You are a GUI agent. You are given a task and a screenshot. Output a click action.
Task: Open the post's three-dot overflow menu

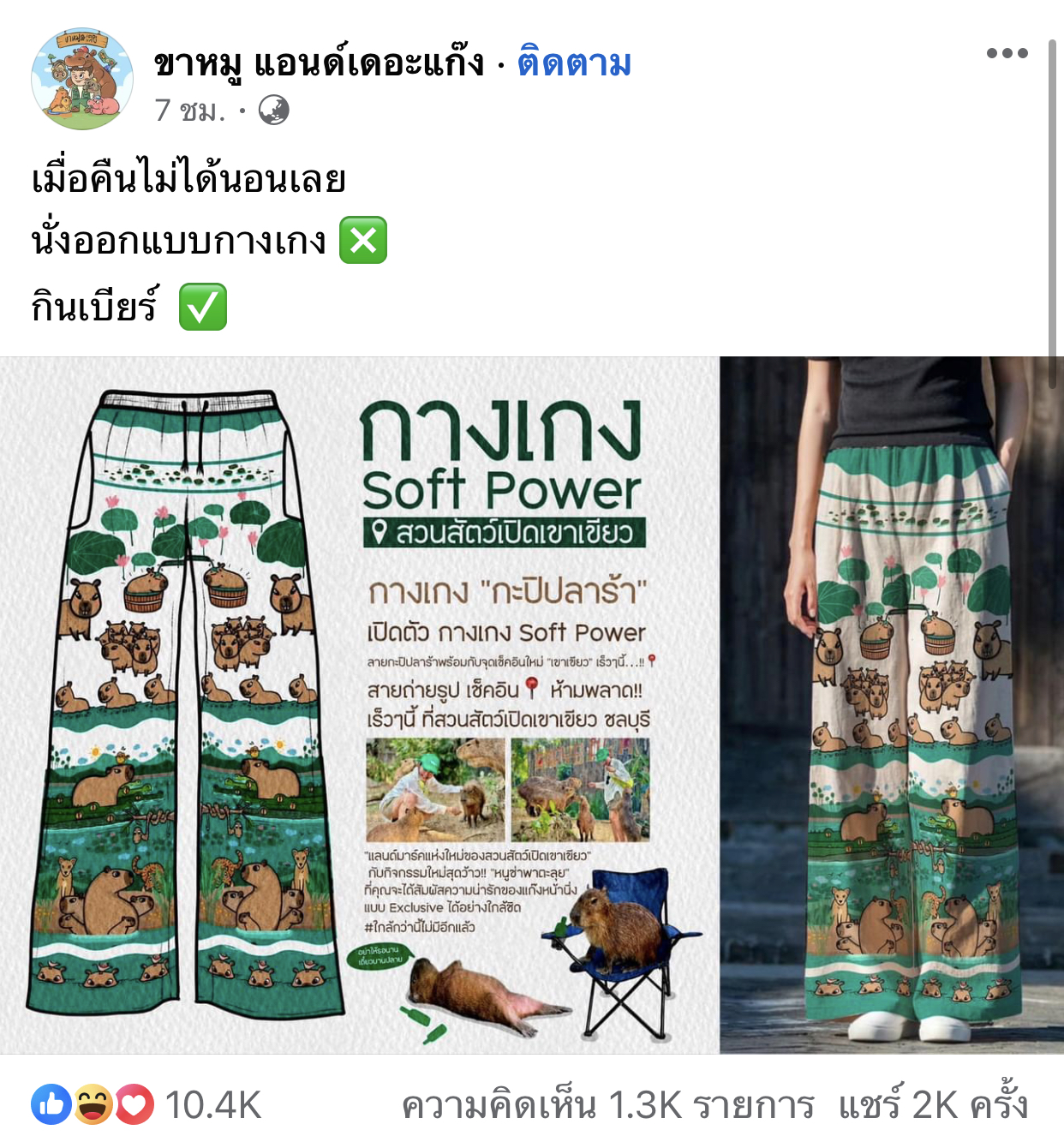[x=1007, y=53]
